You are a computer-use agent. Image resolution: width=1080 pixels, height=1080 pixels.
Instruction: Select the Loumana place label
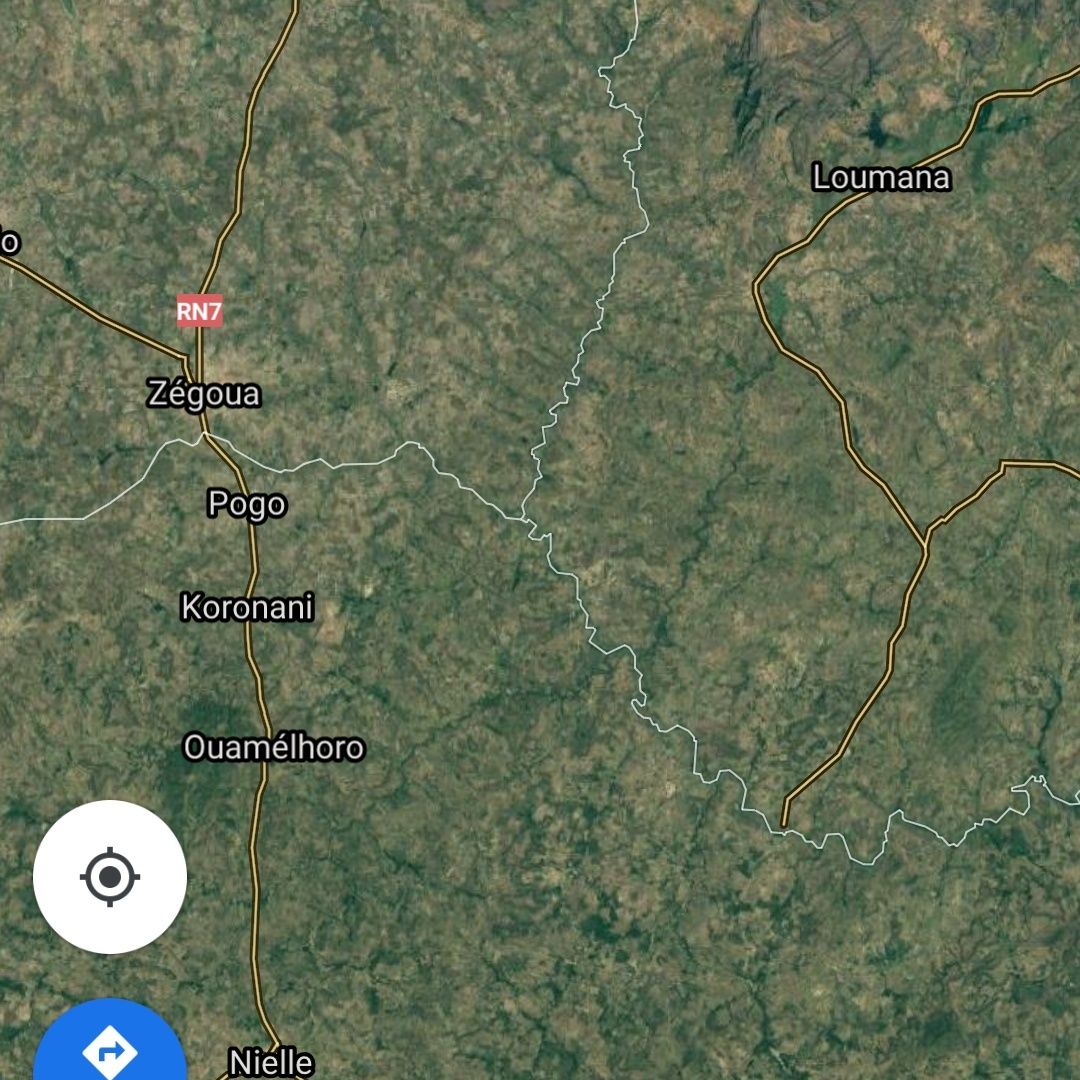[x=881, y=178]
